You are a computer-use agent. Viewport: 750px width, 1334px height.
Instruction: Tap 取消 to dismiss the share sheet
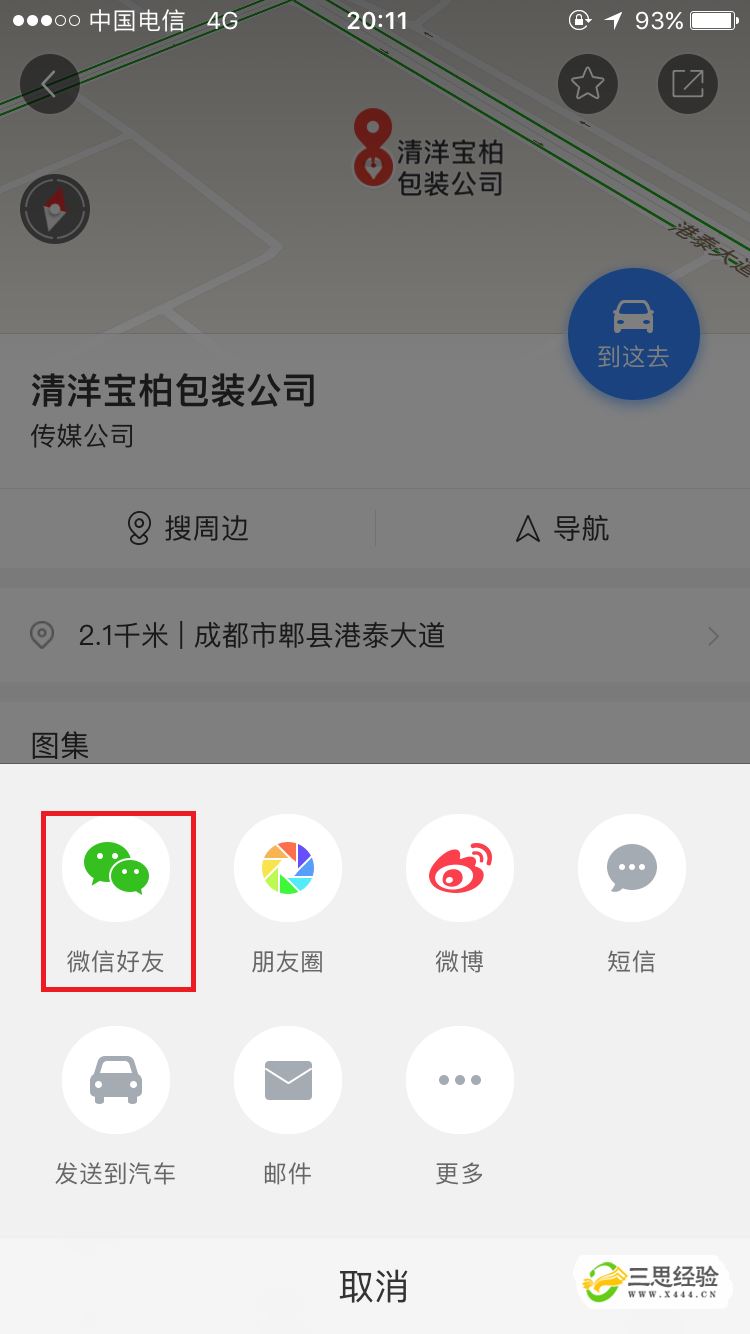[x=375, y=1286]
